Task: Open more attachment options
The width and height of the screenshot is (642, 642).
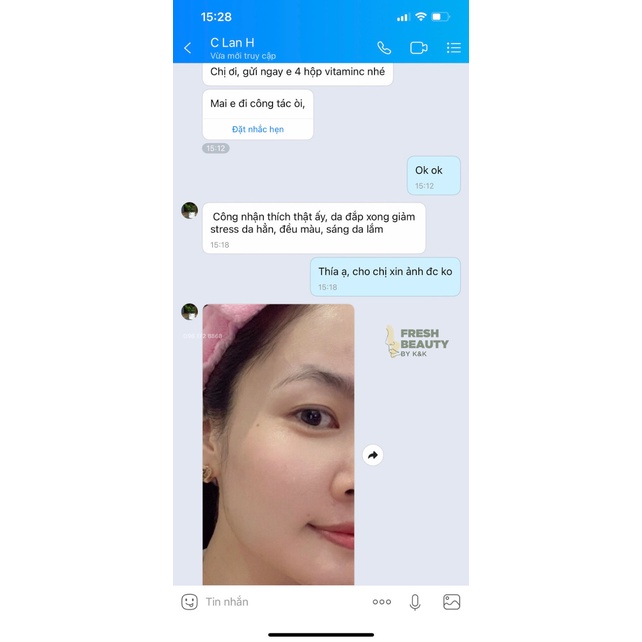Action: coord(381,602)
